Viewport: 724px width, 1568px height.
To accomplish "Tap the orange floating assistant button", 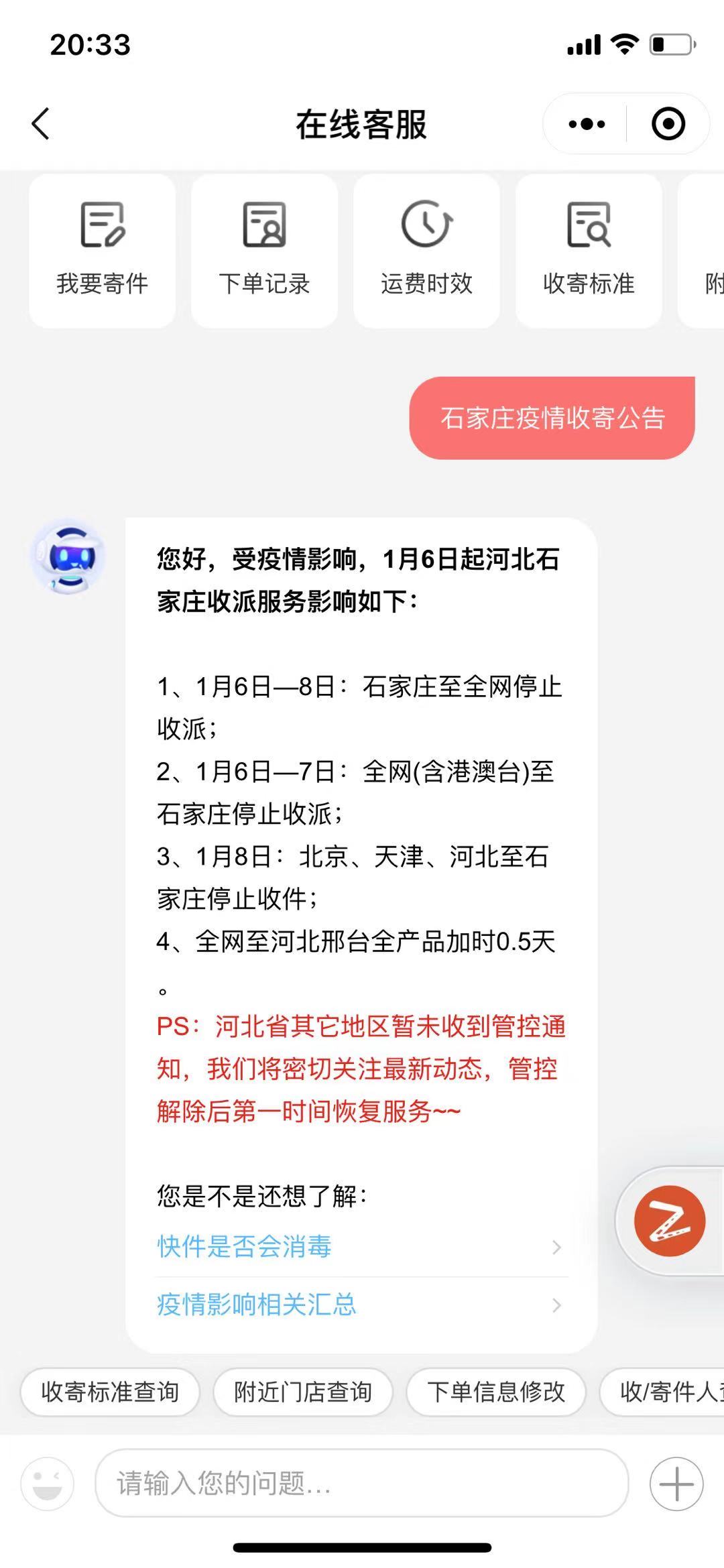I will [x=669, y=1221].
